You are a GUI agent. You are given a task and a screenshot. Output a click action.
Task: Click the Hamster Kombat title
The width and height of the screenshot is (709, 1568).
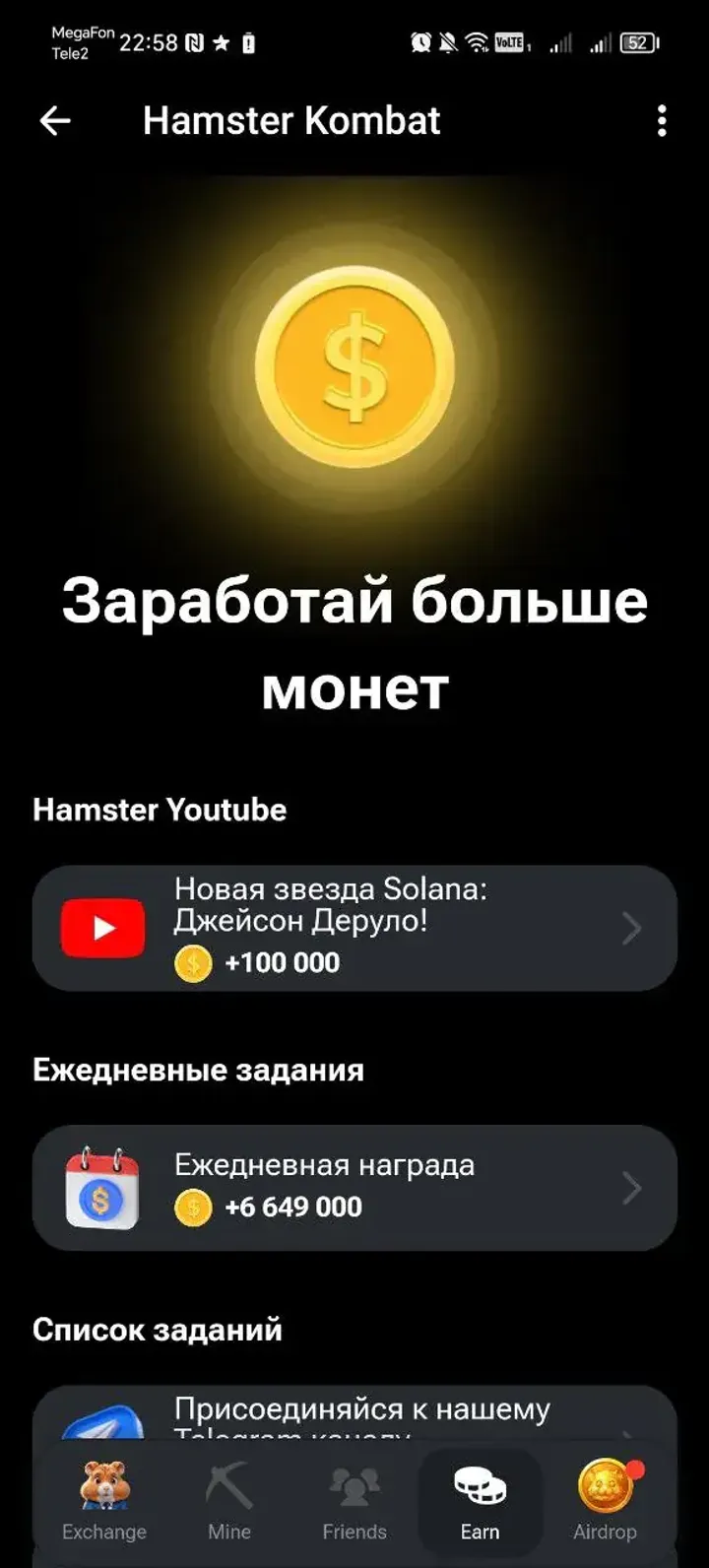tap(290, 120)
